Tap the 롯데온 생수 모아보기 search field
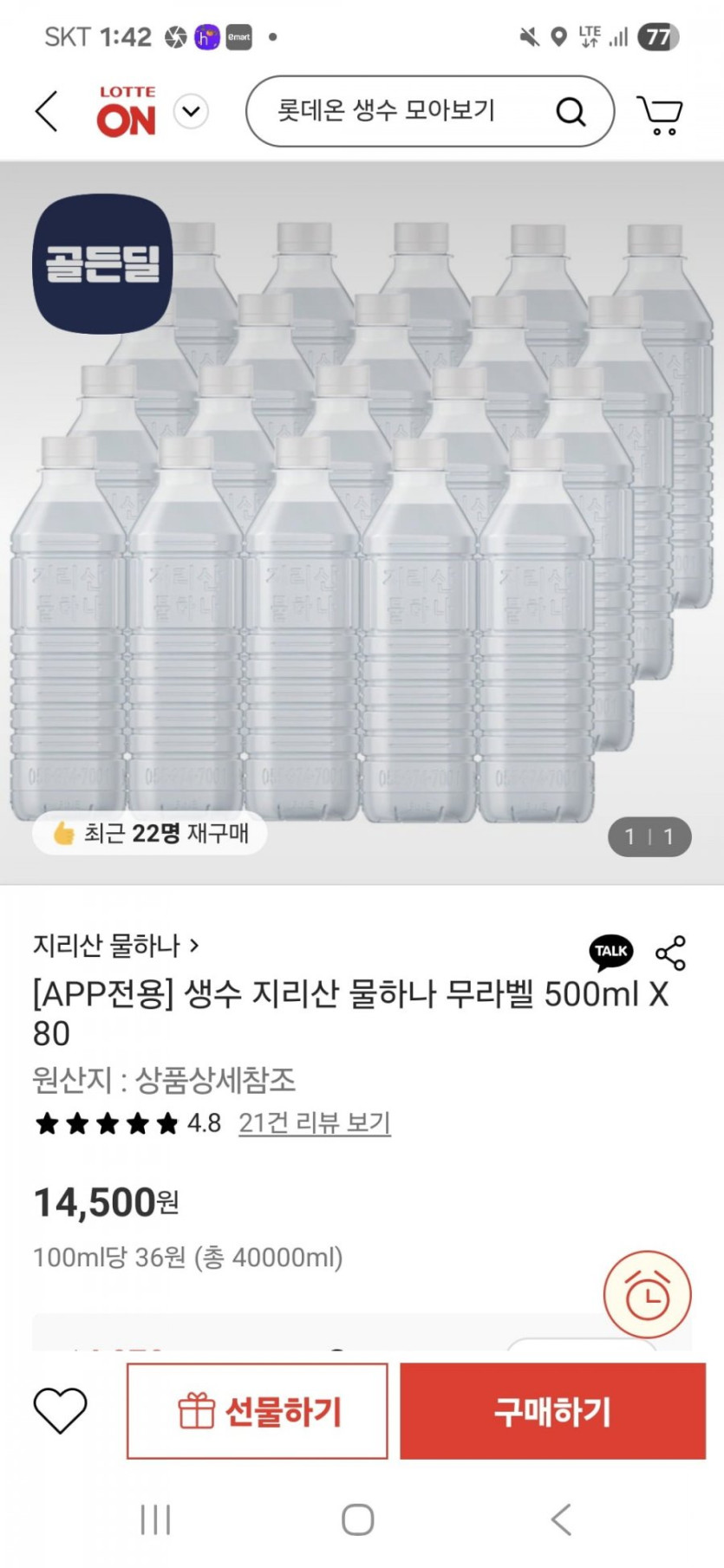 pos(408,112)
